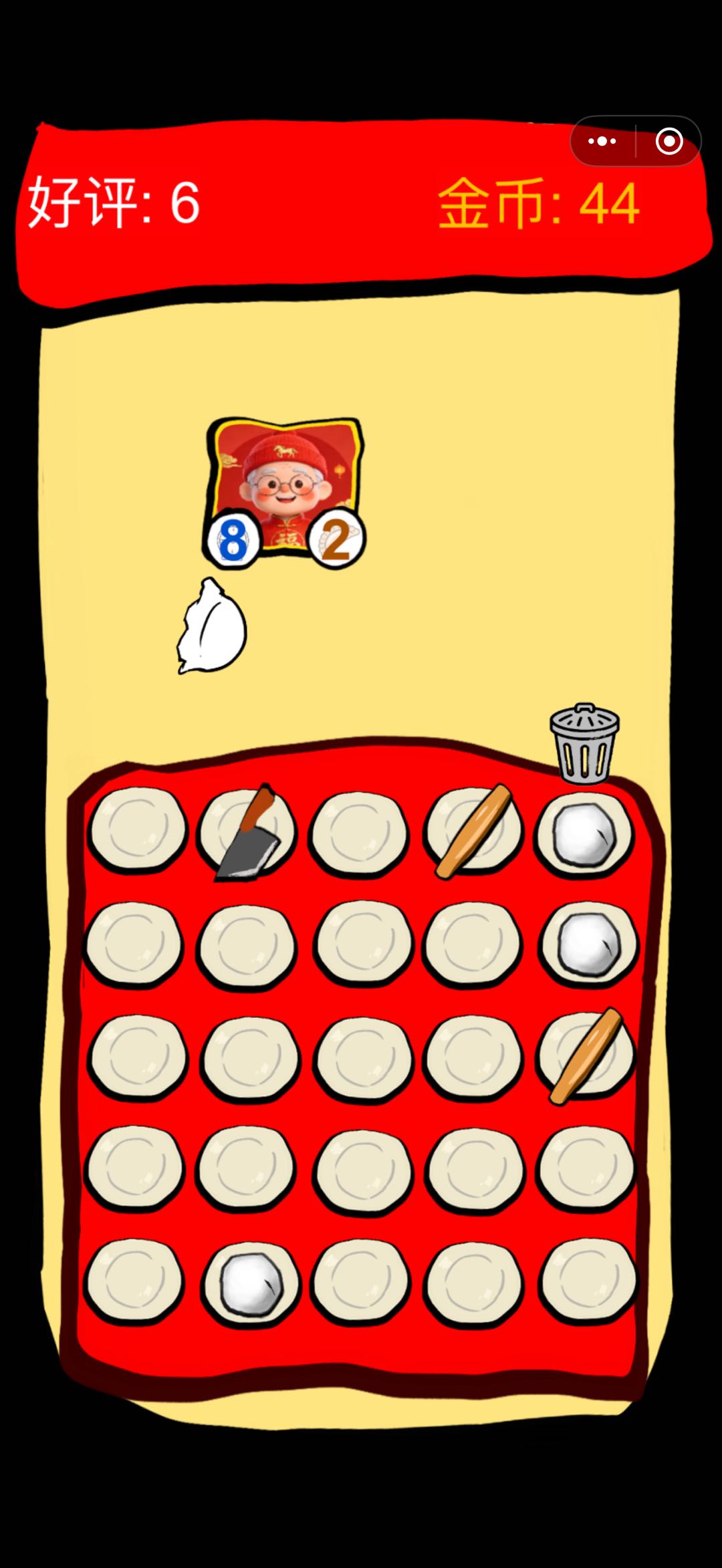Open the WeChat more options menu
Screen dimensions: 722x1568
click(x=601, y=141)
